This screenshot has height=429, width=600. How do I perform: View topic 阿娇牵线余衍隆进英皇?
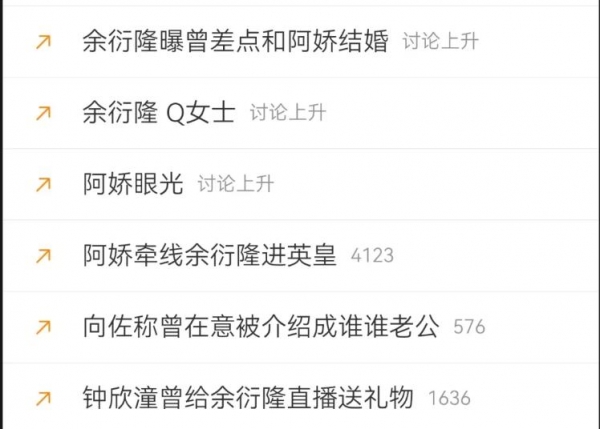(210, 256)
